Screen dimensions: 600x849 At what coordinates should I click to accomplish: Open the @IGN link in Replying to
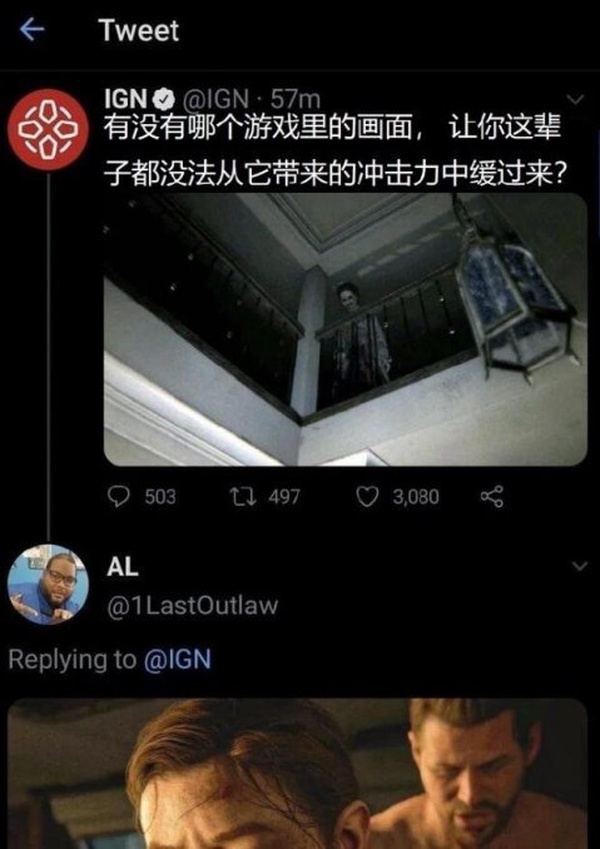pyautogui.click(x=178, y=660)
